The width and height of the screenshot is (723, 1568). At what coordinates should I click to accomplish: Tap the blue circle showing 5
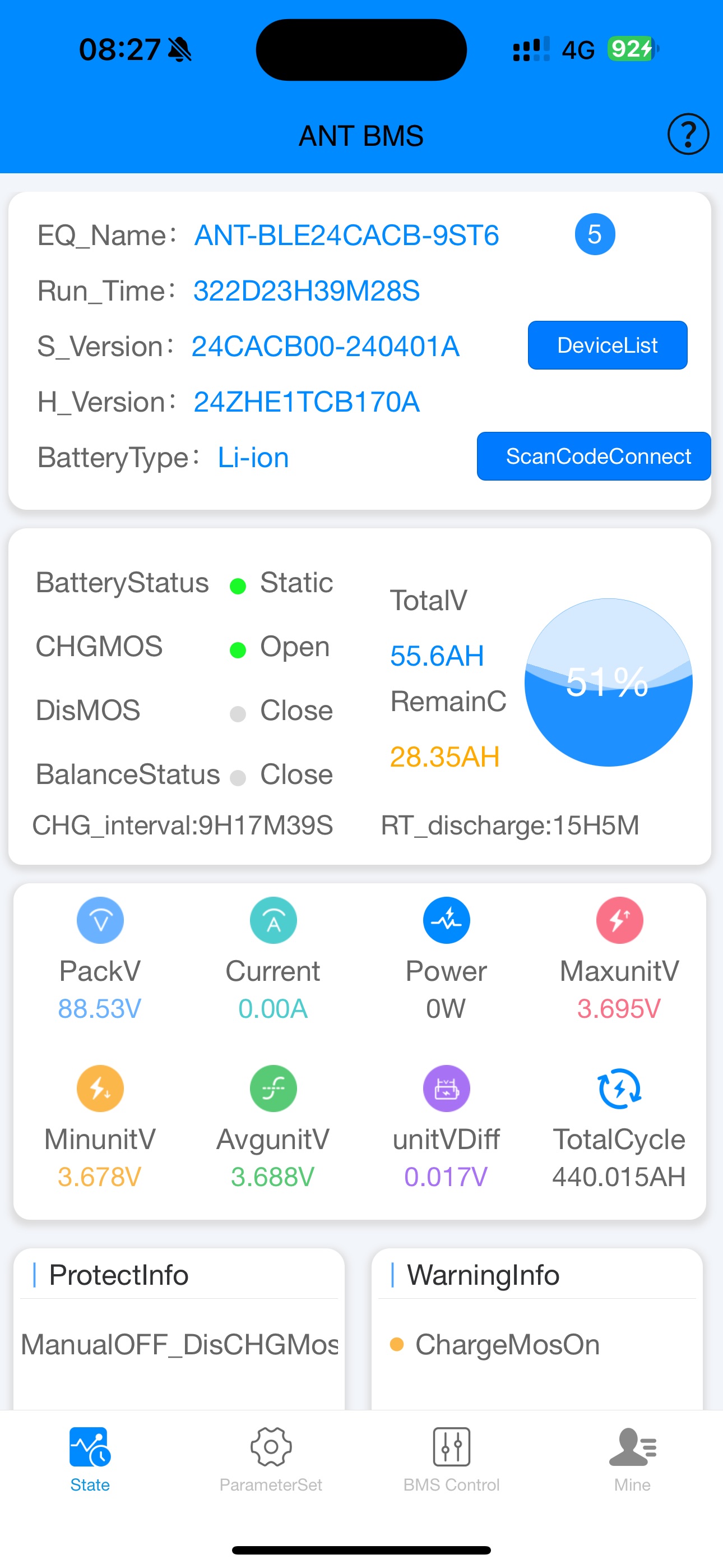click(x=595, y=234)
